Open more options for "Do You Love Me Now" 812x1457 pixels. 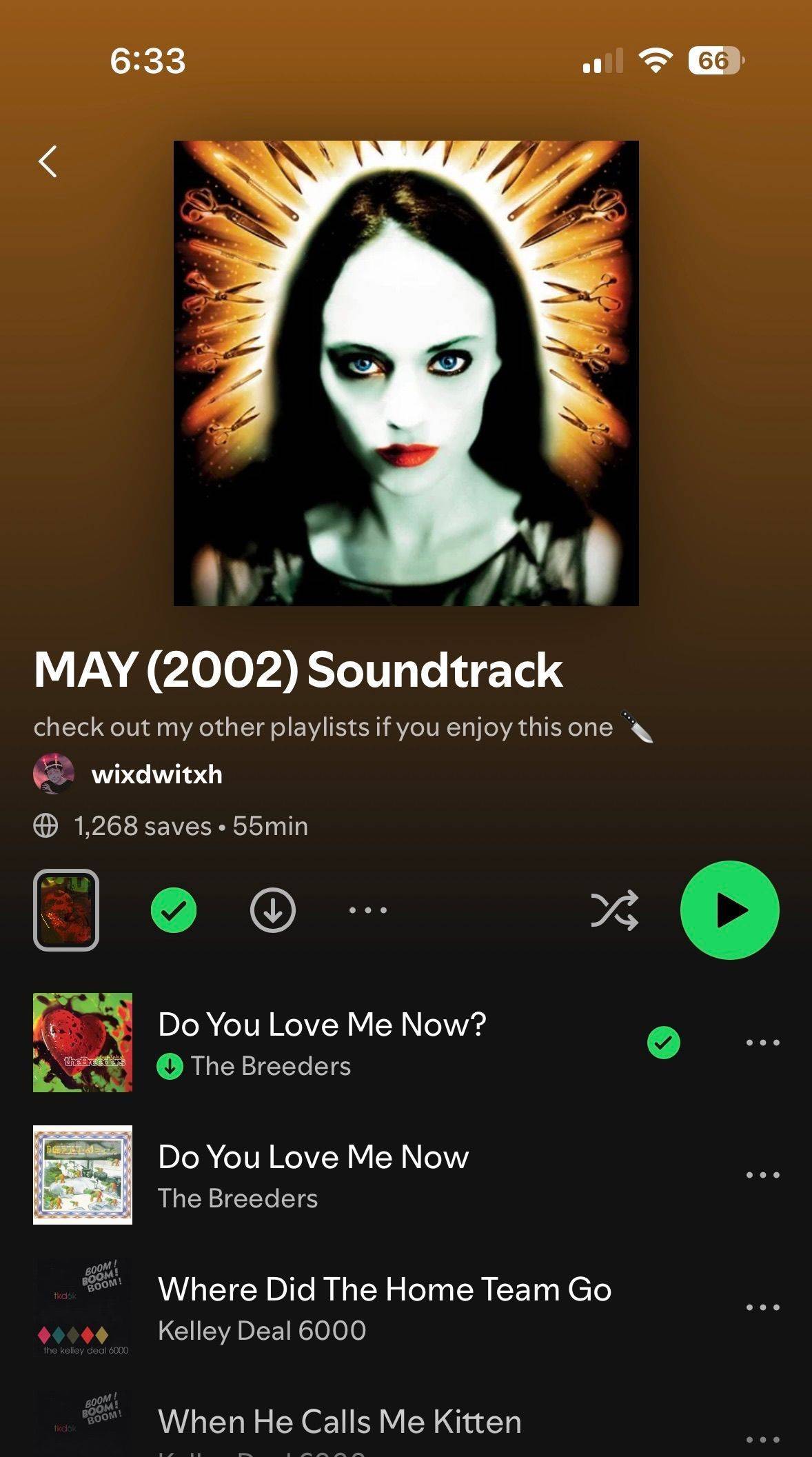[763, 1175]
